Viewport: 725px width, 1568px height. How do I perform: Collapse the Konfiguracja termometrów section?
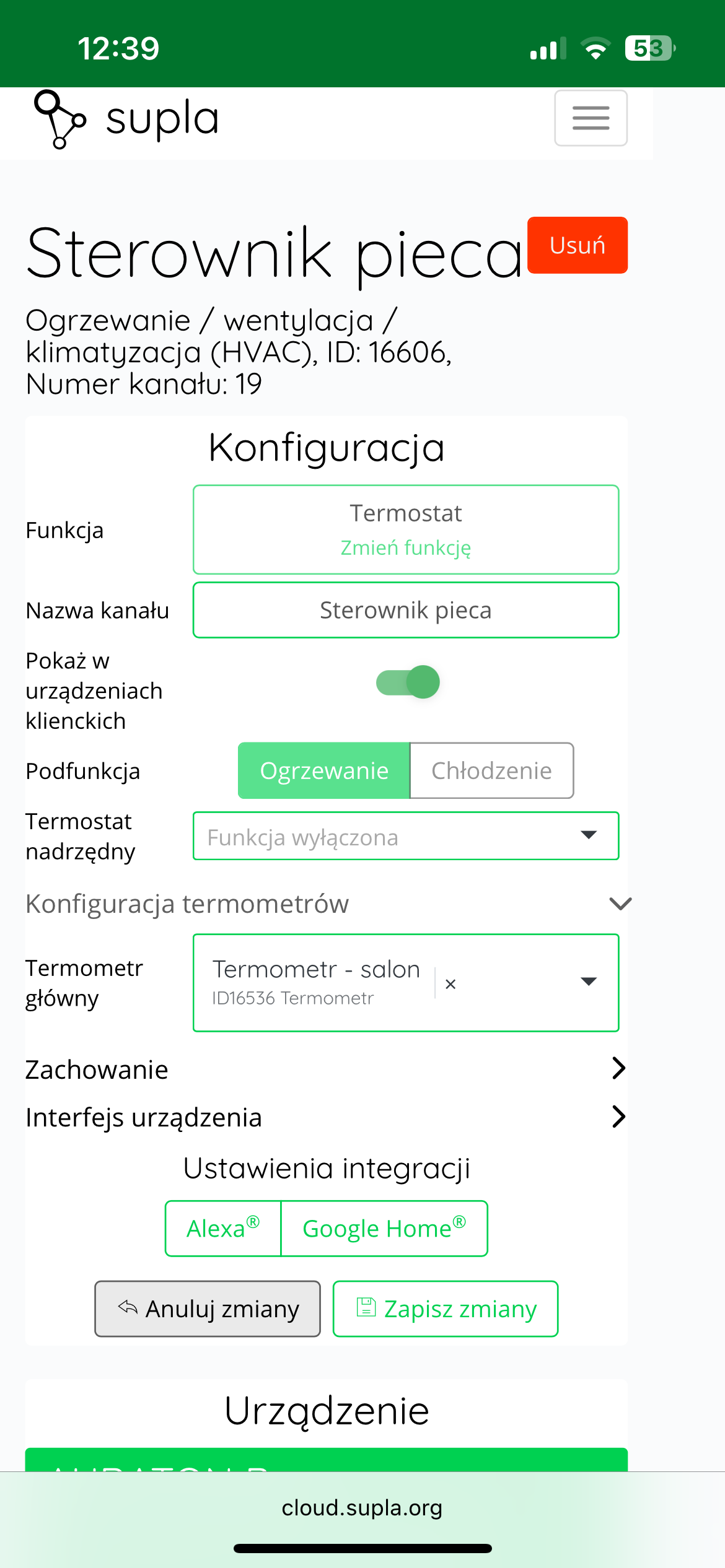(x=620, y=904)
